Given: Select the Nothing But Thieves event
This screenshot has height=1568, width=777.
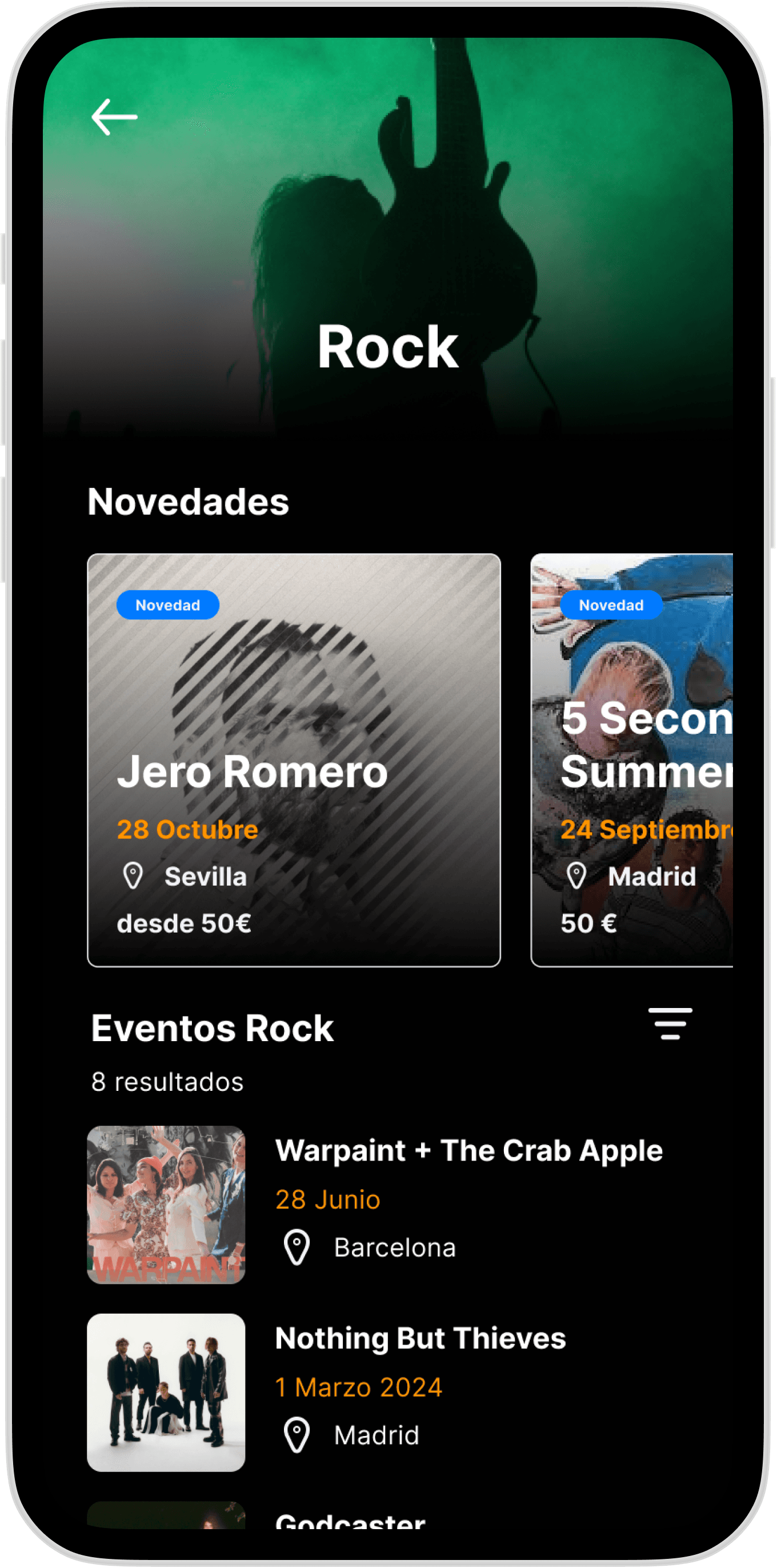Looking at the screenshot, I should click(x=390, y=1392).
